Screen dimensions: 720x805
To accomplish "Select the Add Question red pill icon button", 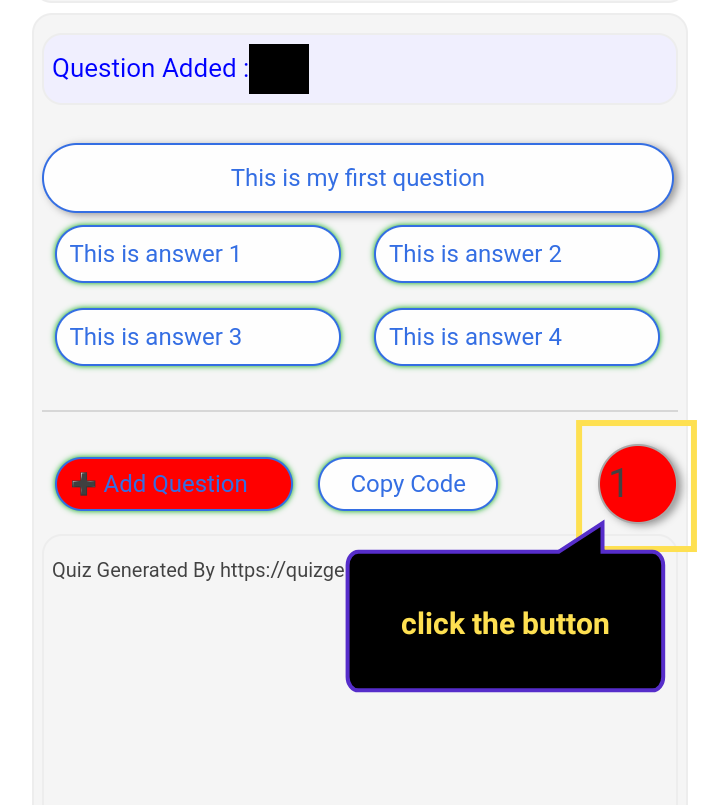I will pyautogui.click(x=174, y=484).
